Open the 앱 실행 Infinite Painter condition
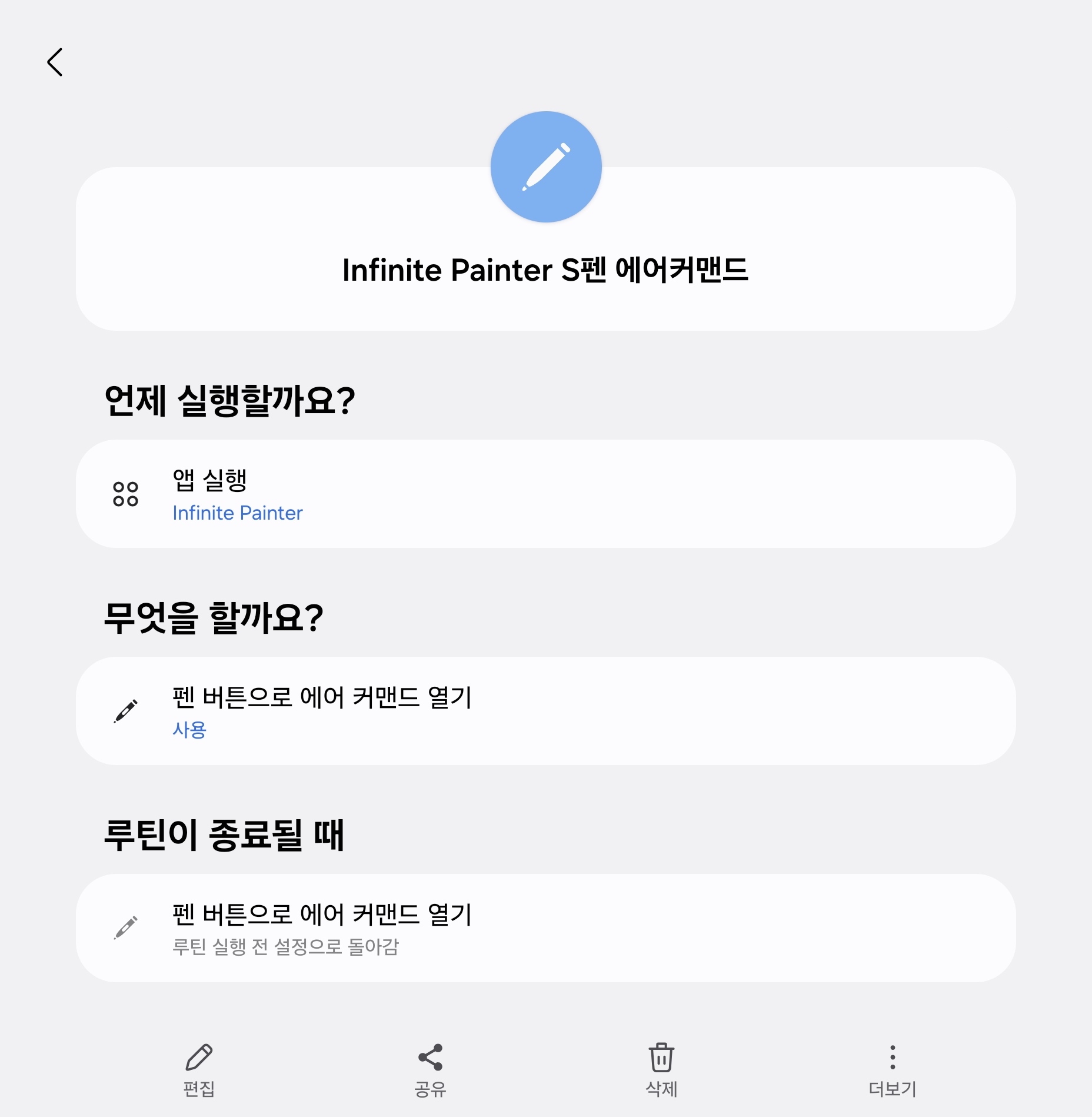The image size is (1092, 1117). [546, 494]
